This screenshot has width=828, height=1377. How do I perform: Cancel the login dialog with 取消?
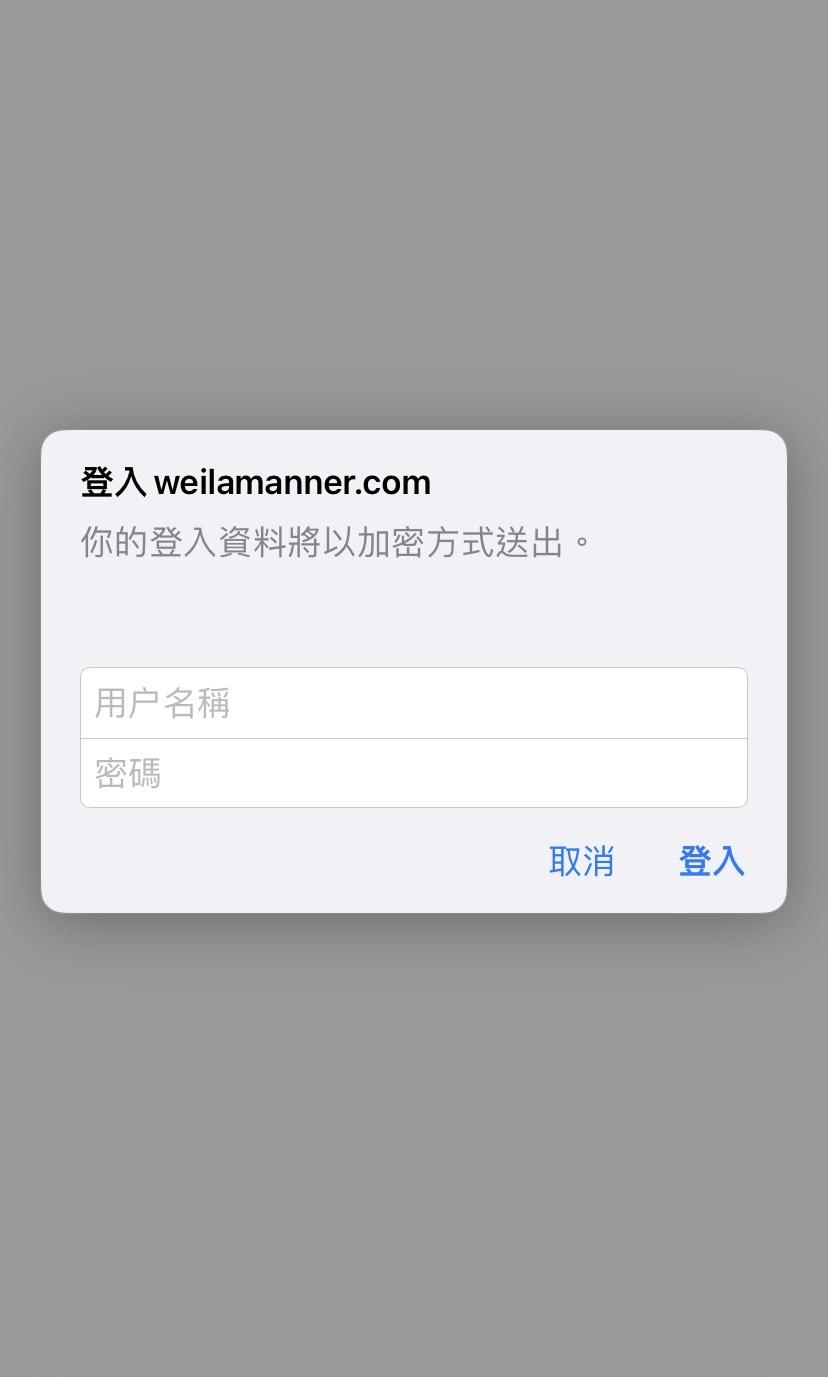click(581, 861)
